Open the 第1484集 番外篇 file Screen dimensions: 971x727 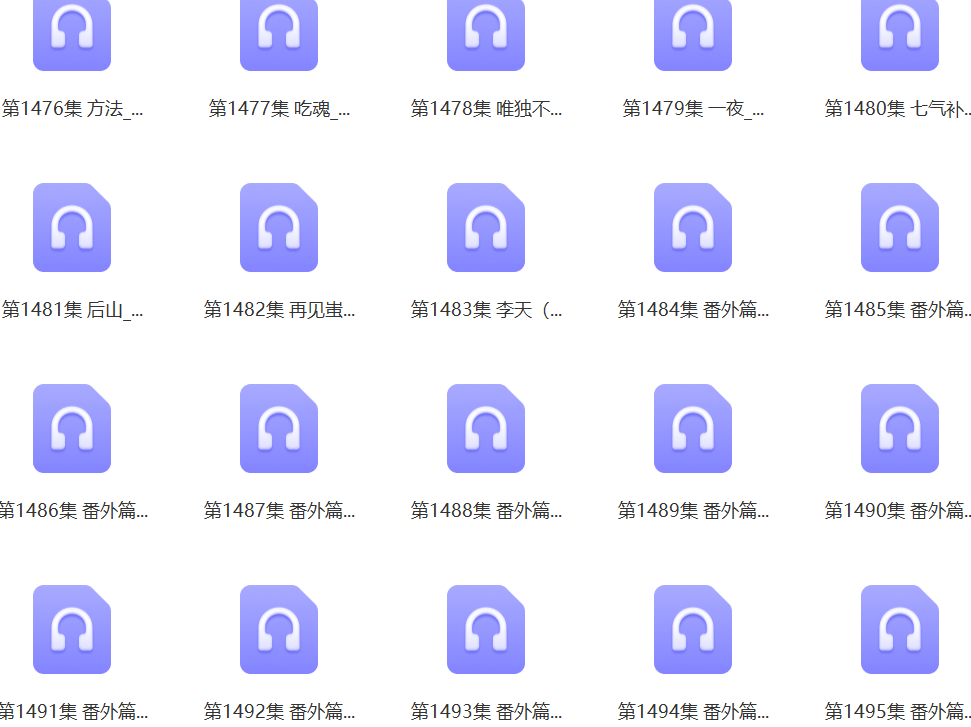(x=693, y=228)
